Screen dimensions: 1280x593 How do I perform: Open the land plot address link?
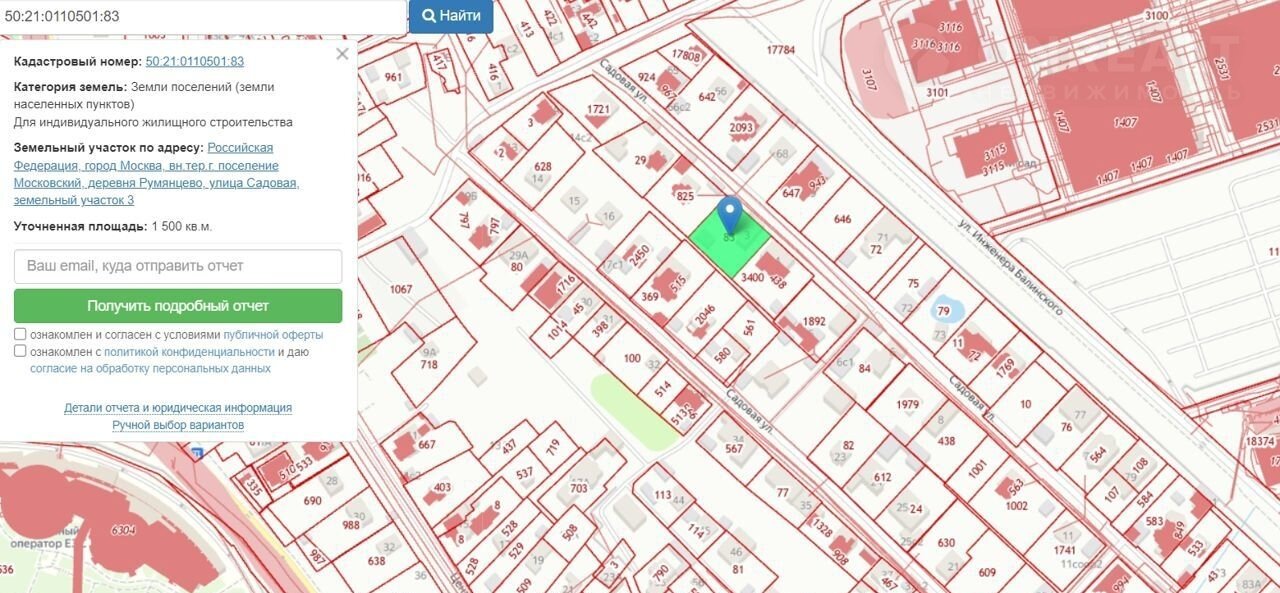156,174
